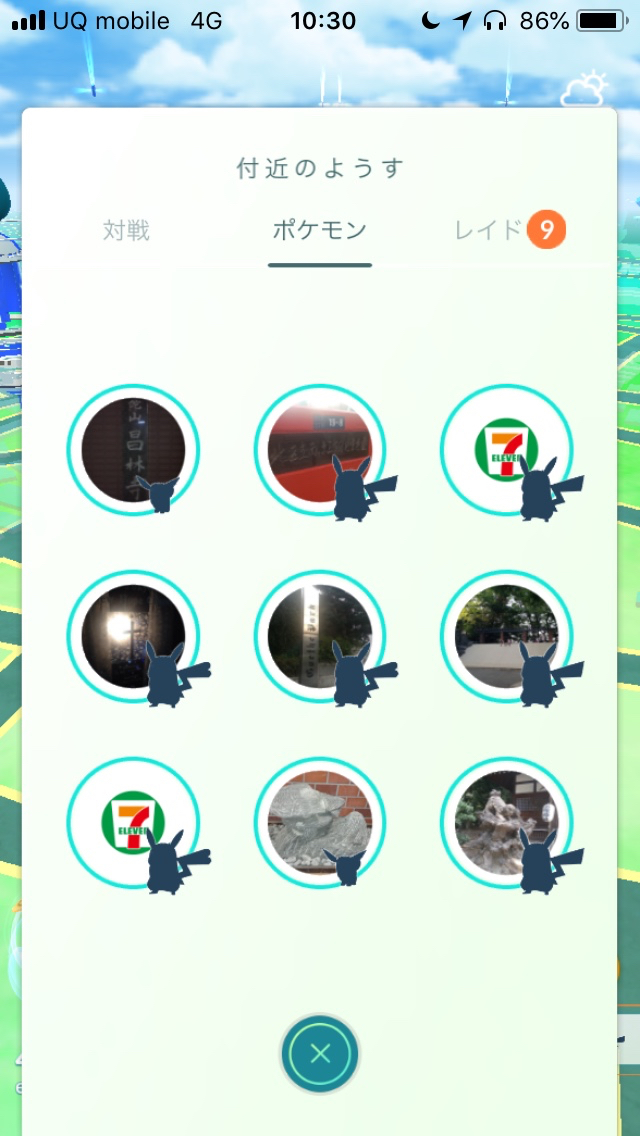This screenshot has width=640, height=1136.
Task: Select the bright light PokéStop tile
Action: [x=133, y=636]
